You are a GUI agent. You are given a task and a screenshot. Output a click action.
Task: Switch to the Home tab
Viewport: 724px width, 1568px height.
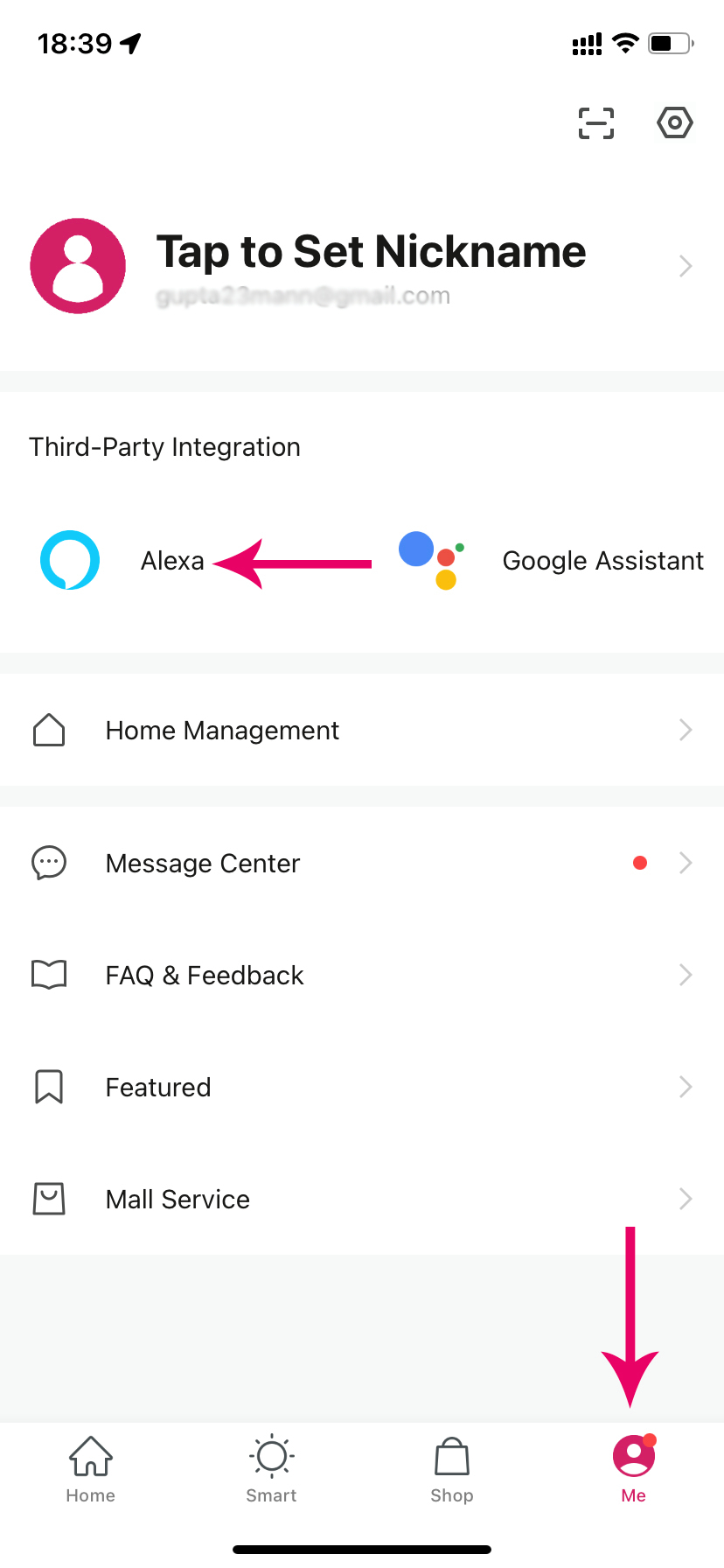coord(91,1469)
